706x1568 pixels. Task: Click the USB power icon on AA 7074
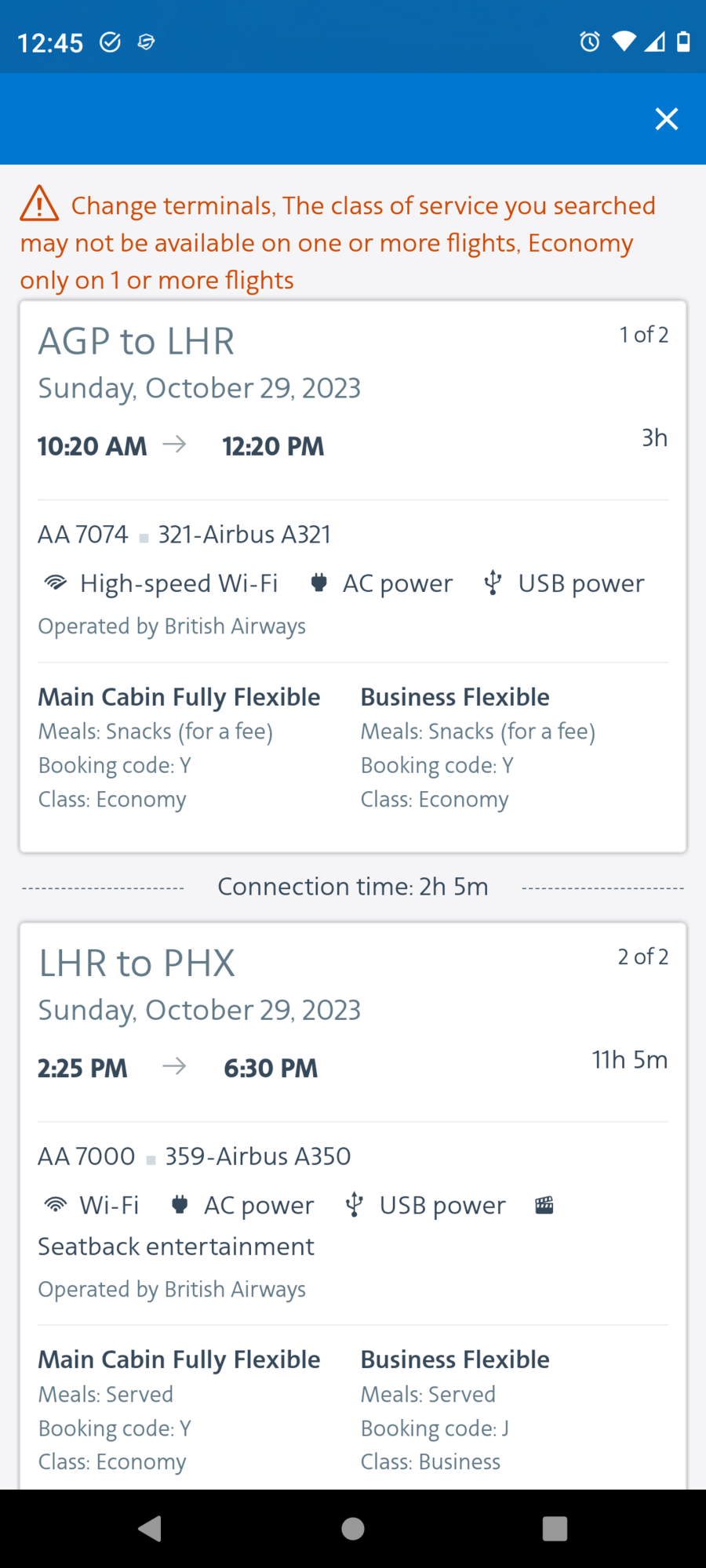[493, 583]
